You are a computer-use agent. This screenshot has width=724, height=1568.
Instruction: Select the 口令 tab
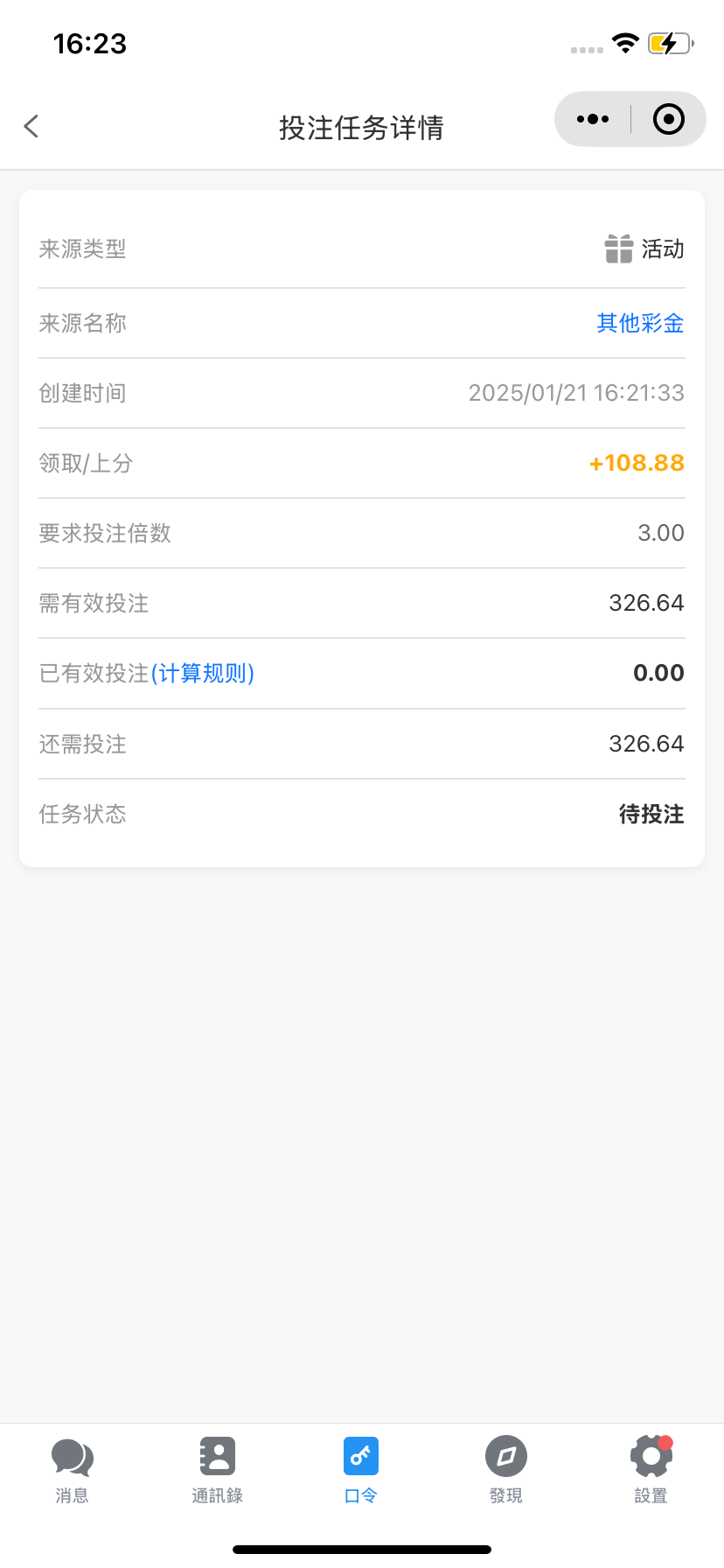361,1470
